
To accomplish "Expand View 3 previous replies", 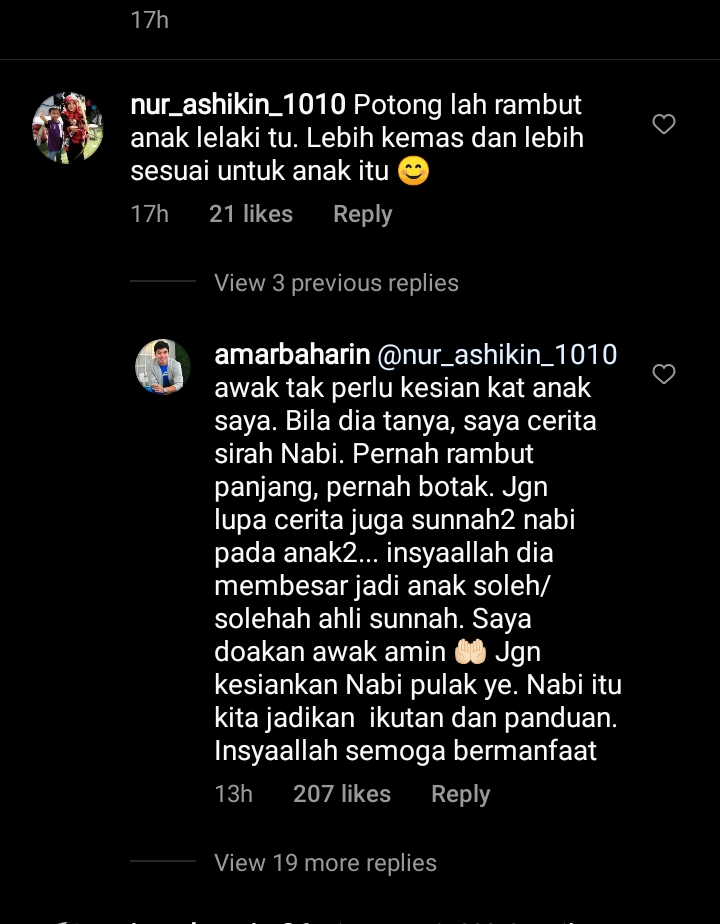I will point(336,283).
